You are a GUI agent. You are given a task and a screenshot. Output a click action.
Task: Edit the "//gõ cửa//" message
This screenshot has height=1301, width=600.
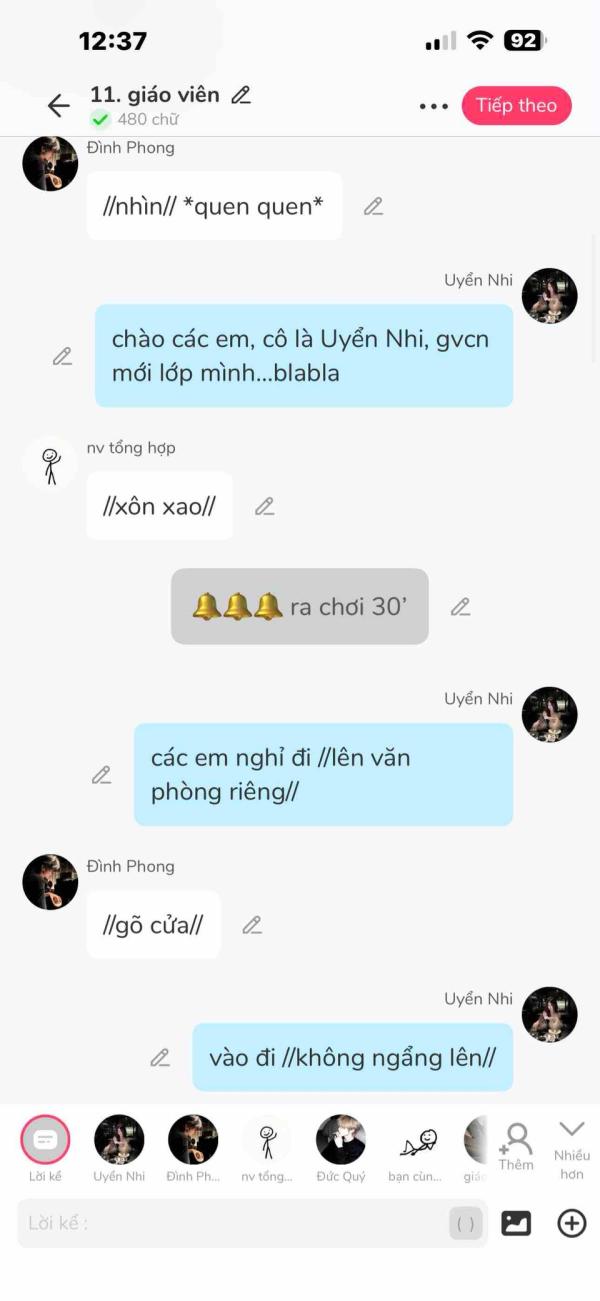(x=252, y=925)
